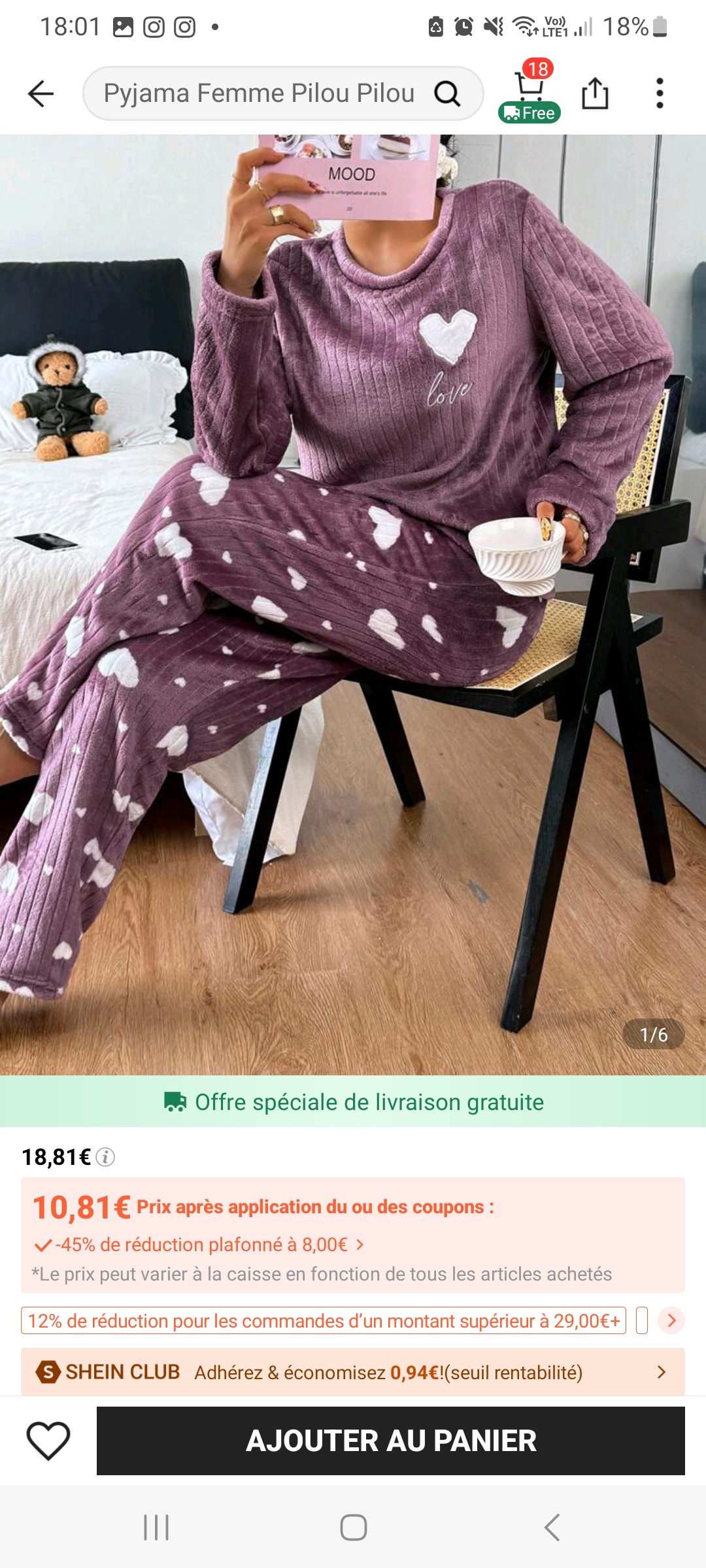Add this pyjama to the wishlist

(48, 1441)
